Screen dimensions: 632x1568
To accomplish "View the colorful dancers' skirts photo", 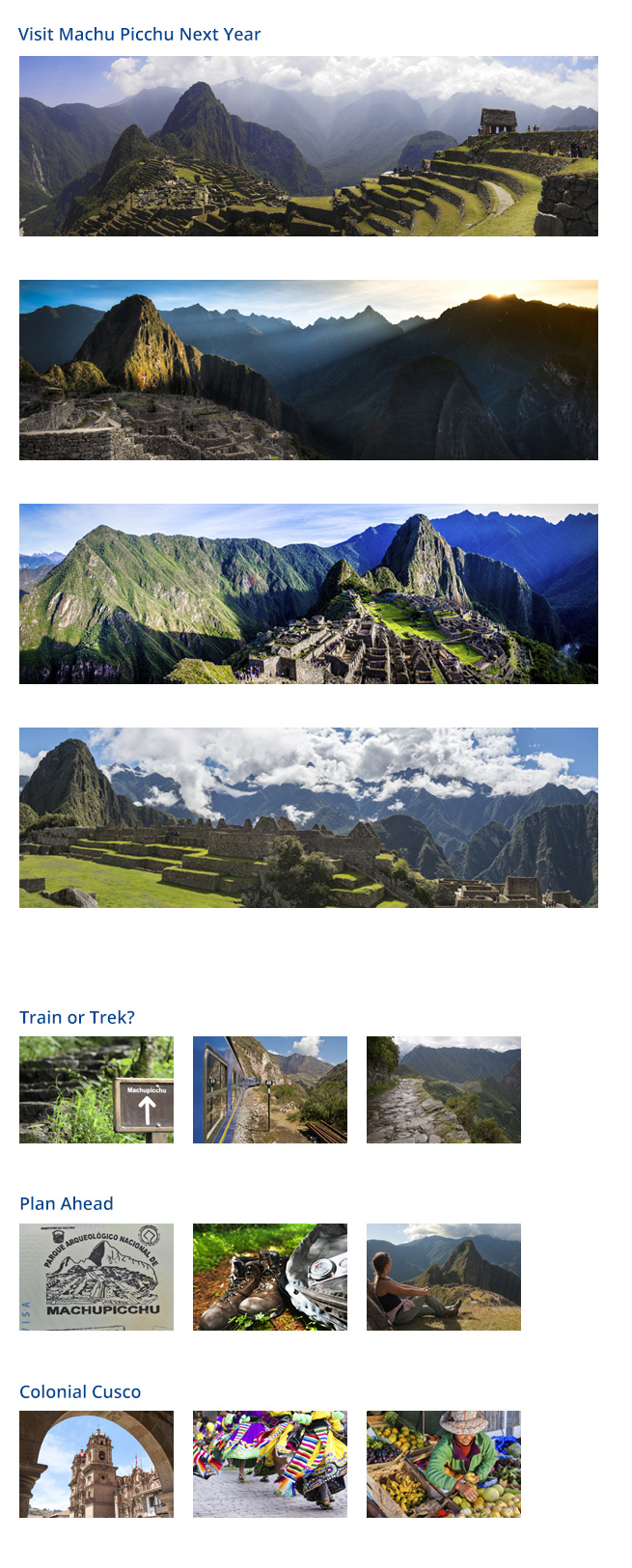I will 270,1464.
